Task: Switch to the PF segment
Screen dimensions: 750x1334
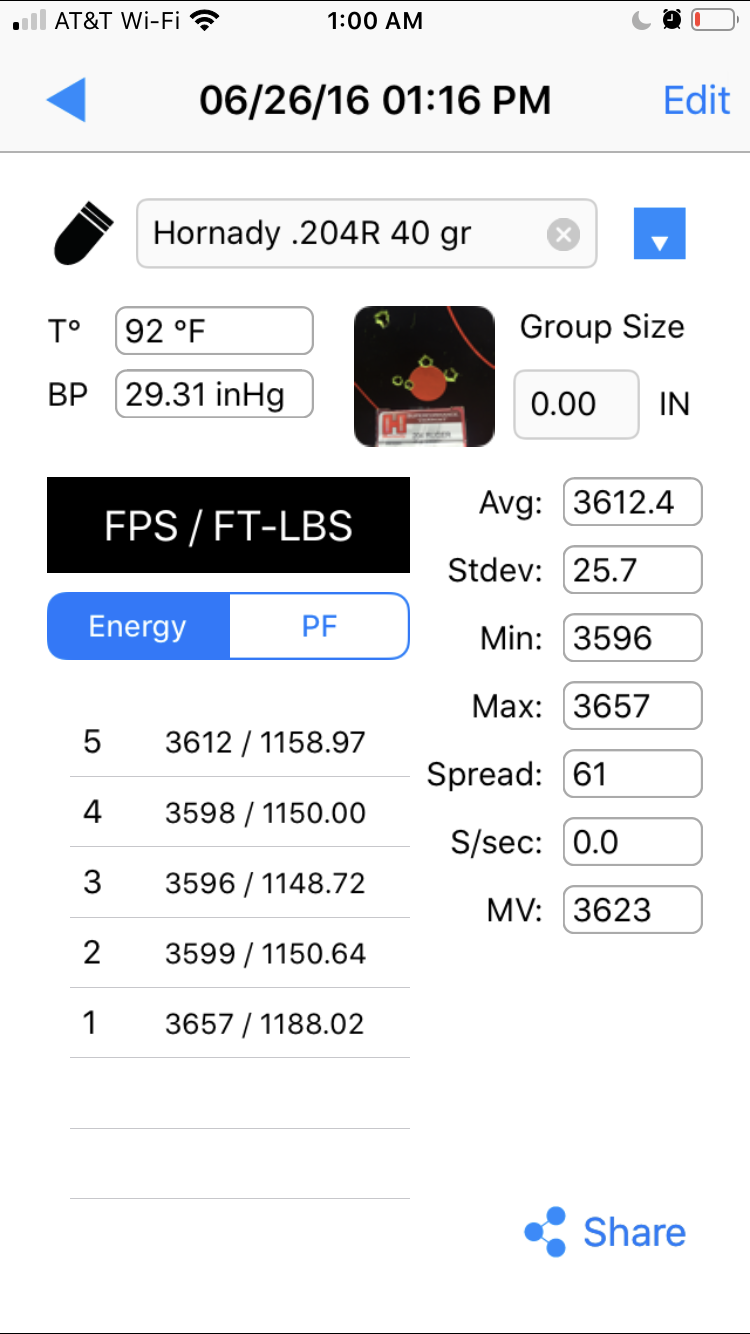Action: [319, 626]
